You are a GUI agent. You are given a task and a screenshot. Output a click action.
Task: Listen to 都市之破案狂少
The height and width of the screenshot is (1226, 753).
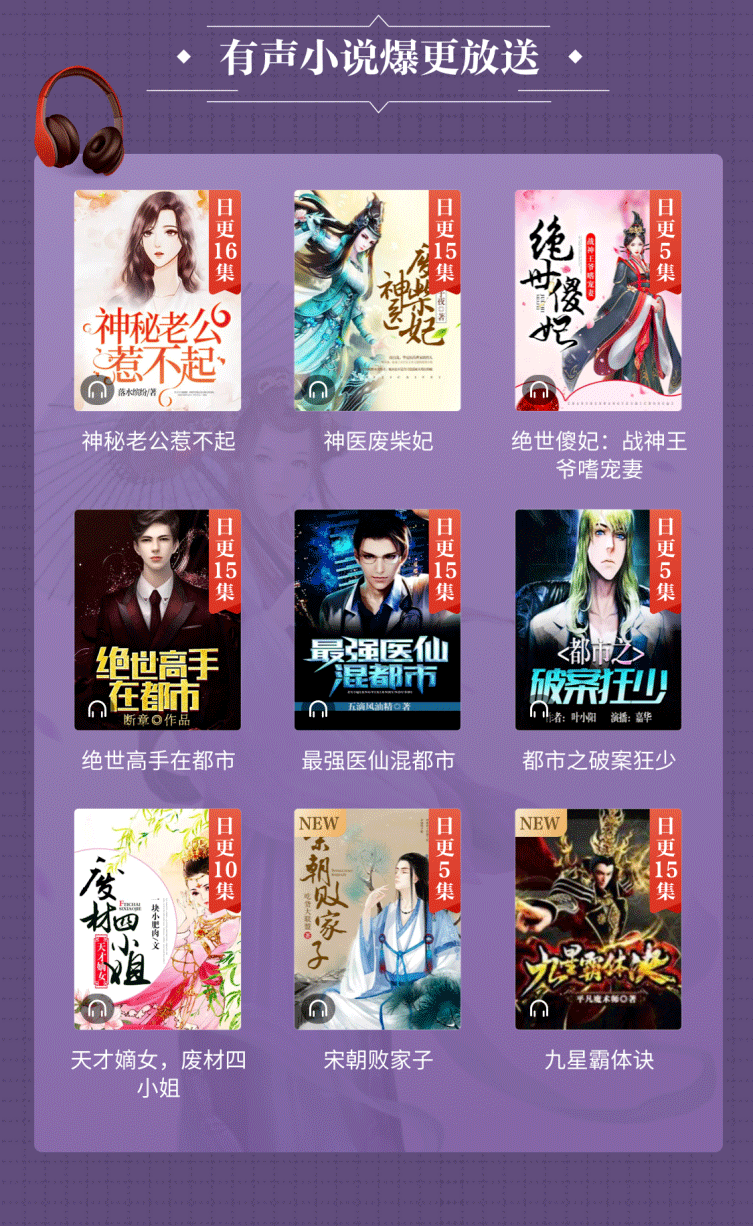point(598,619)
